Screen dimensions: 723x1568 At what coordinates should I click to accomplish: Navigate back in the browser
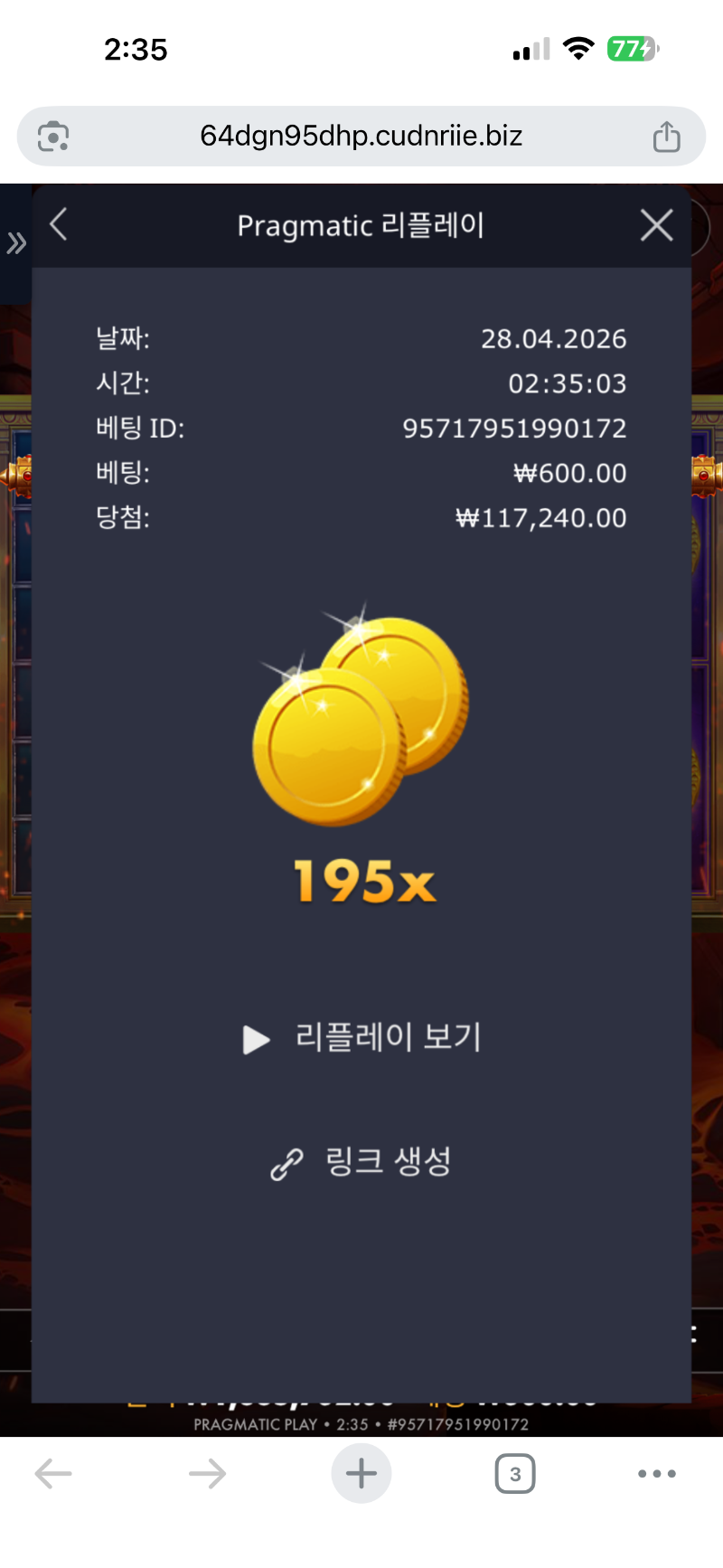53,1474
